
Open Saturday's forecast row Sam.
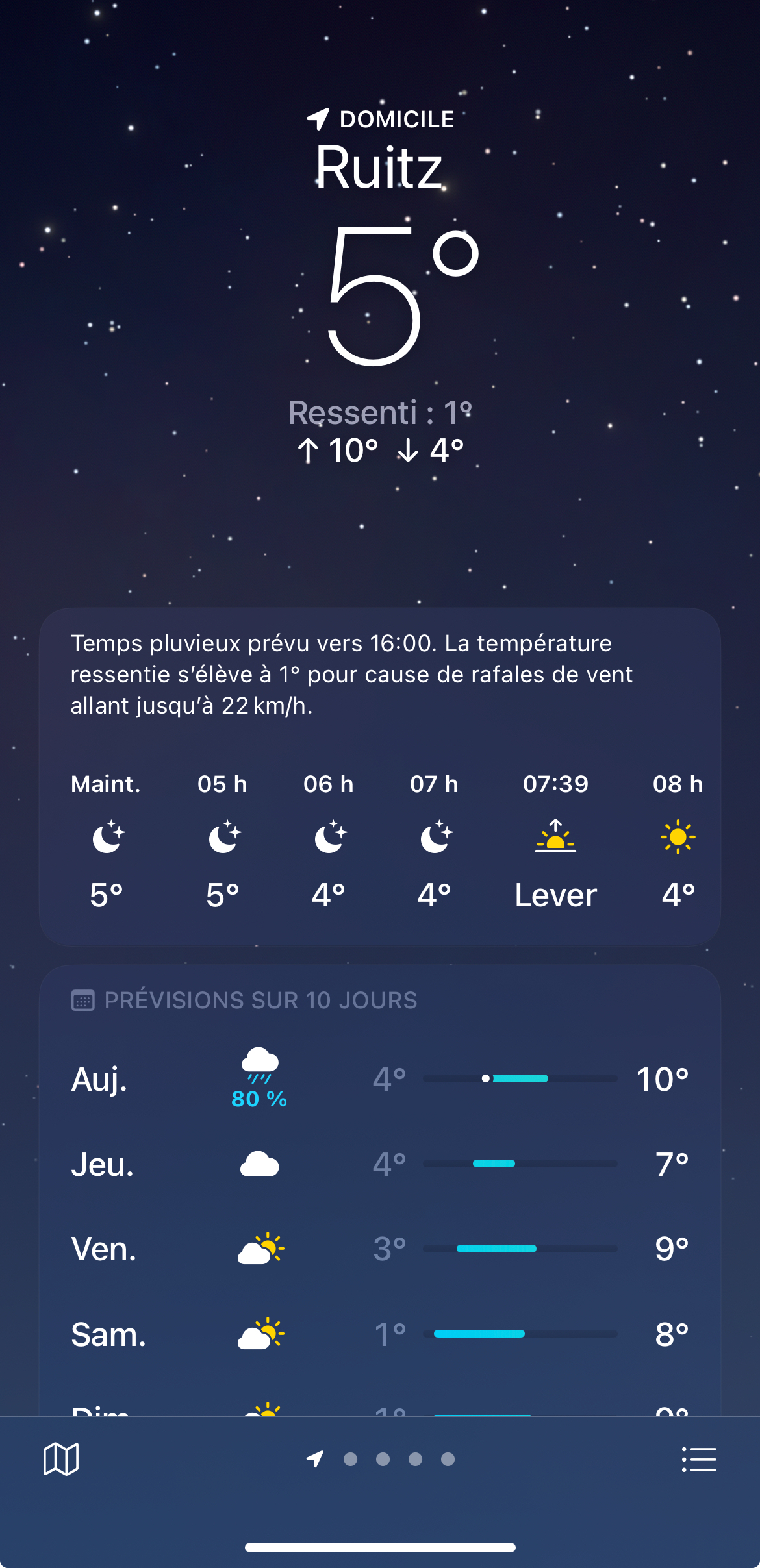(x=380, y=1334)
